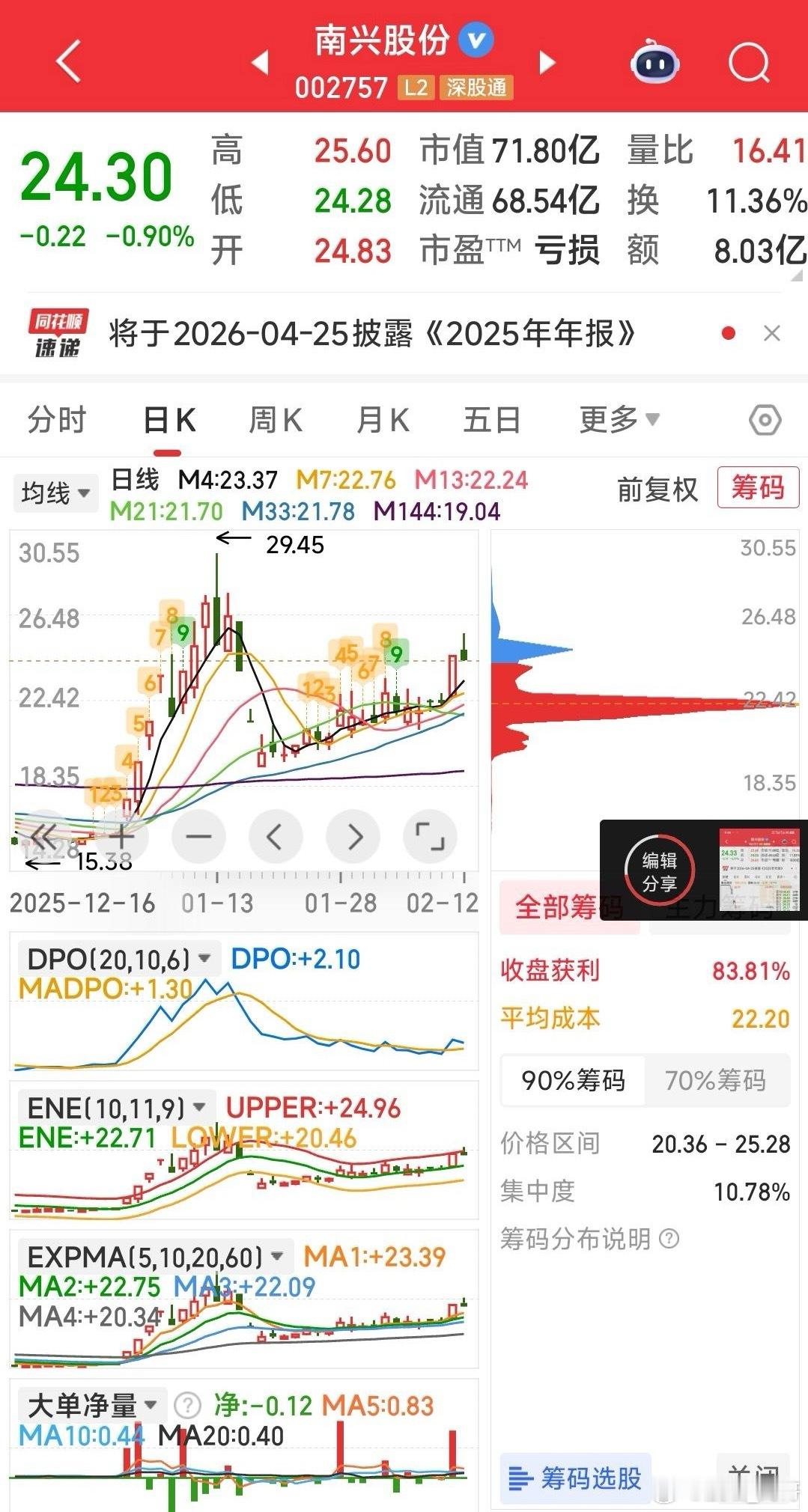Open 筹码选股 stock screener
The height and width of the screenshot is (1512, 808).
coord(576,1478)
